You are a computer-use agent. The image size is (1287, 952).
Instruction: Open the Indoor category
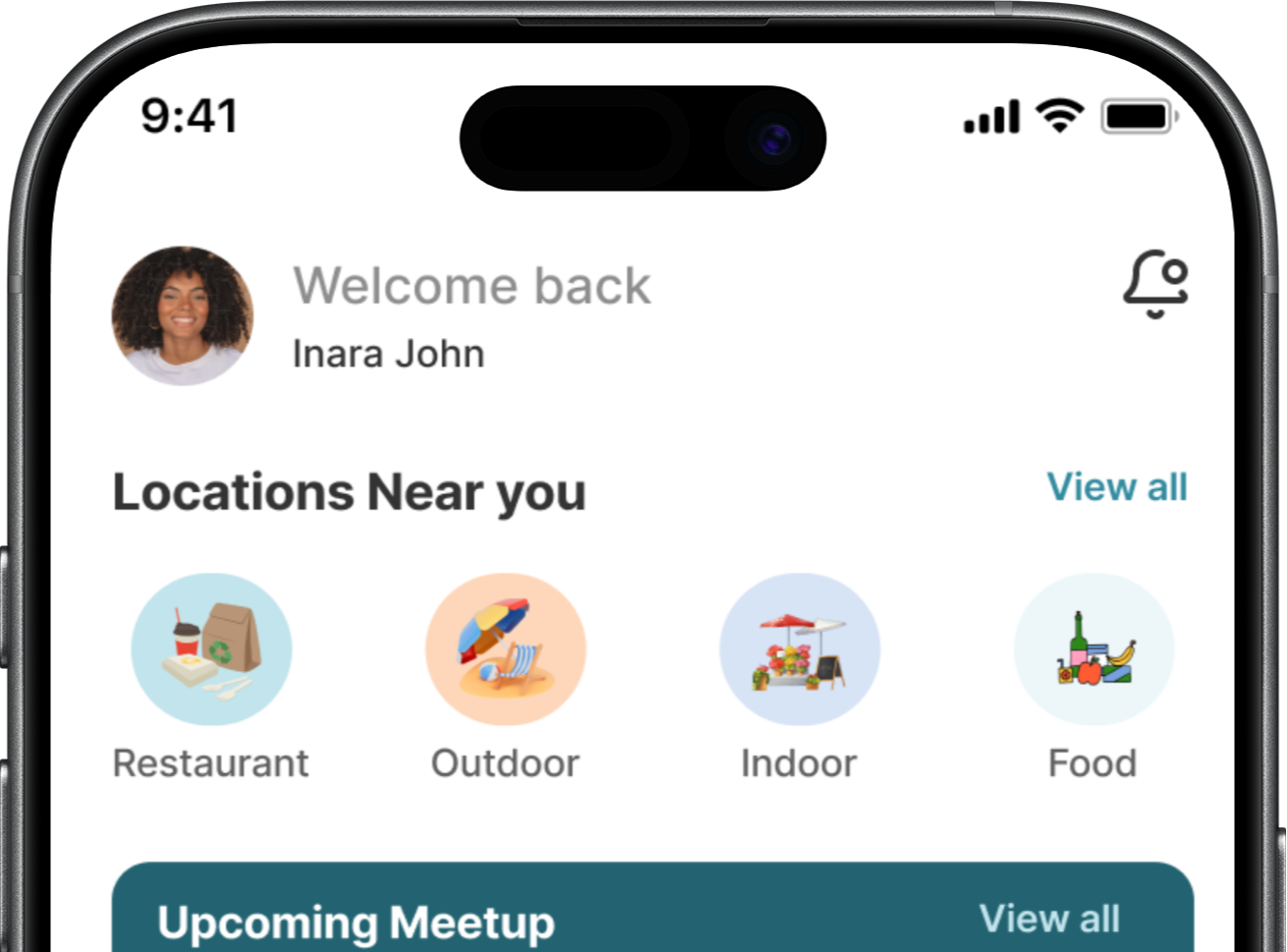tap(800, 649)
